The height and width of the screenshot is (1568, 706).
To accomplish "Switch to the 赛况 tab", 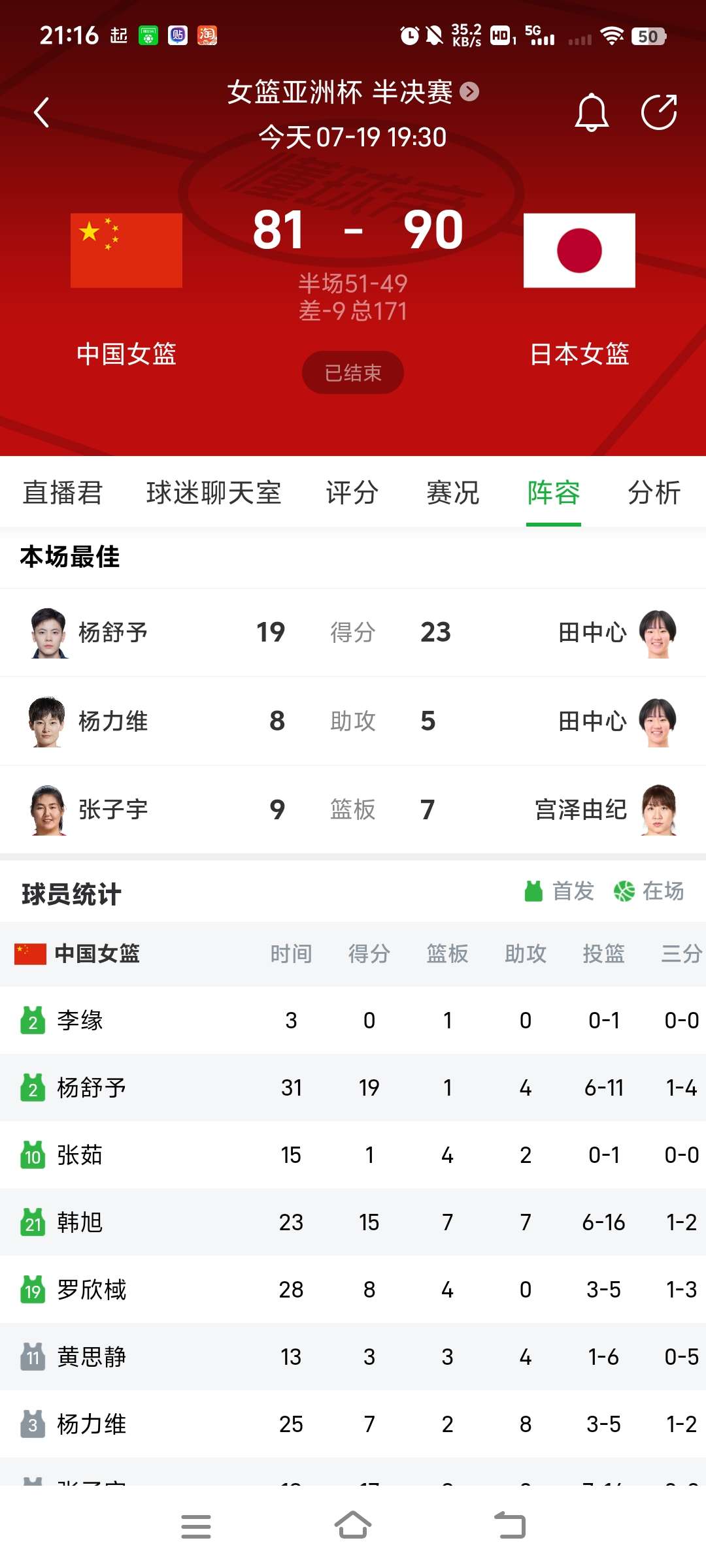I will [452, 493].
